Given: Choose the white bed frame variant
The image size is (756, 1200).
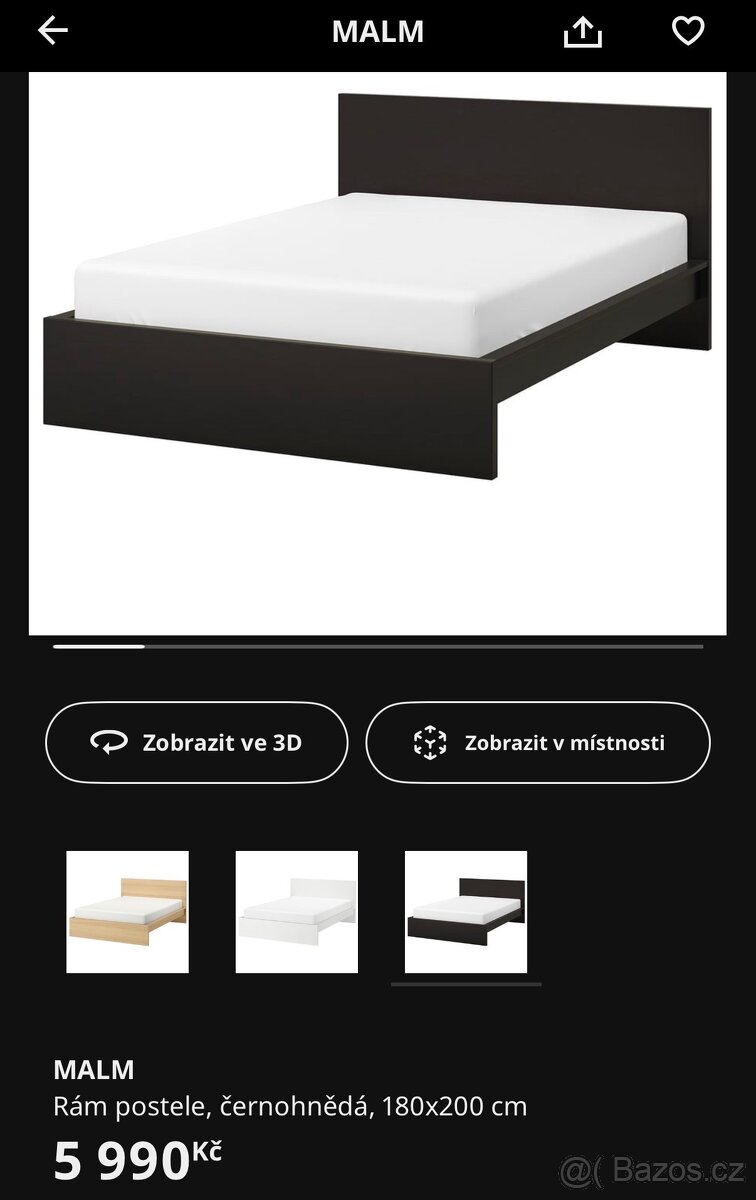Looking at the screenshot, I should (295, 911).
